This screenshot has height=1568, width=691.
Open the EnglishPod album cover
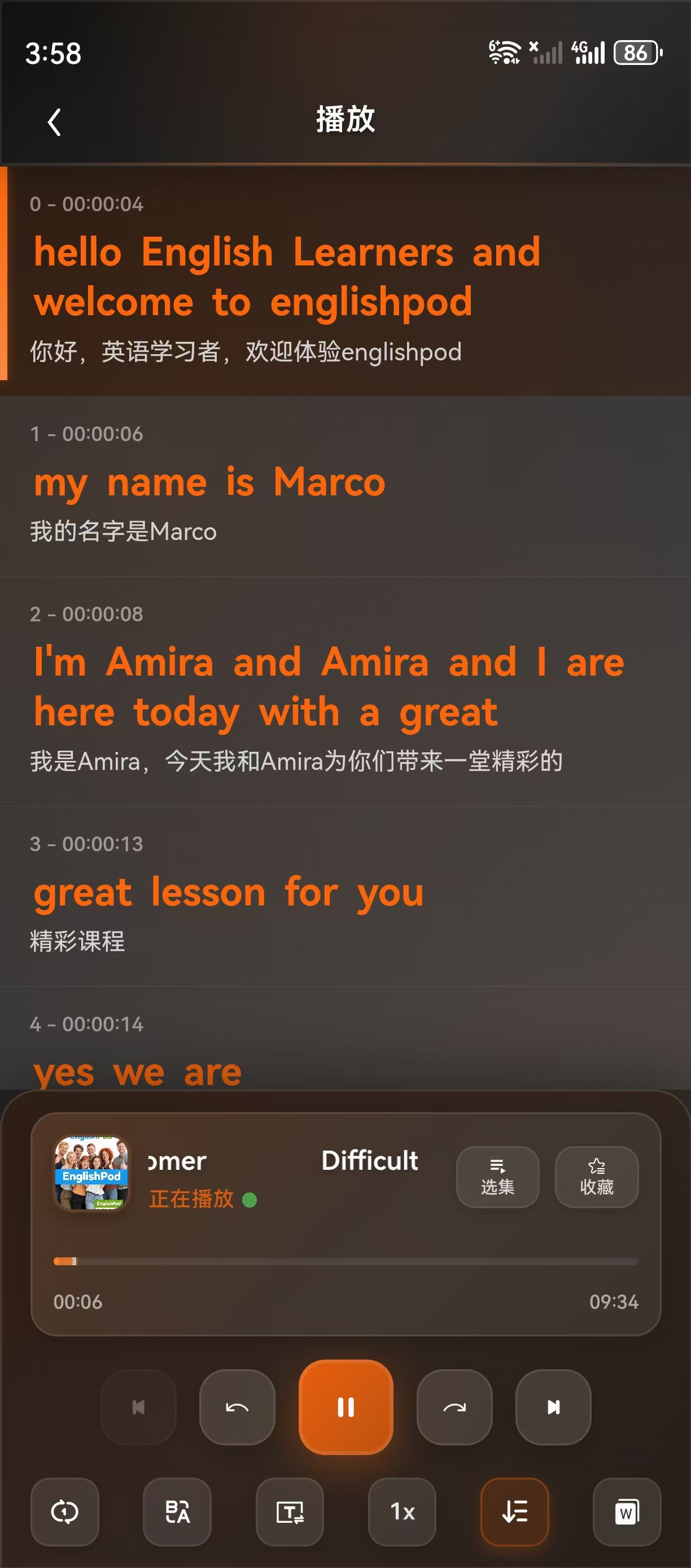click(91, 1171)
